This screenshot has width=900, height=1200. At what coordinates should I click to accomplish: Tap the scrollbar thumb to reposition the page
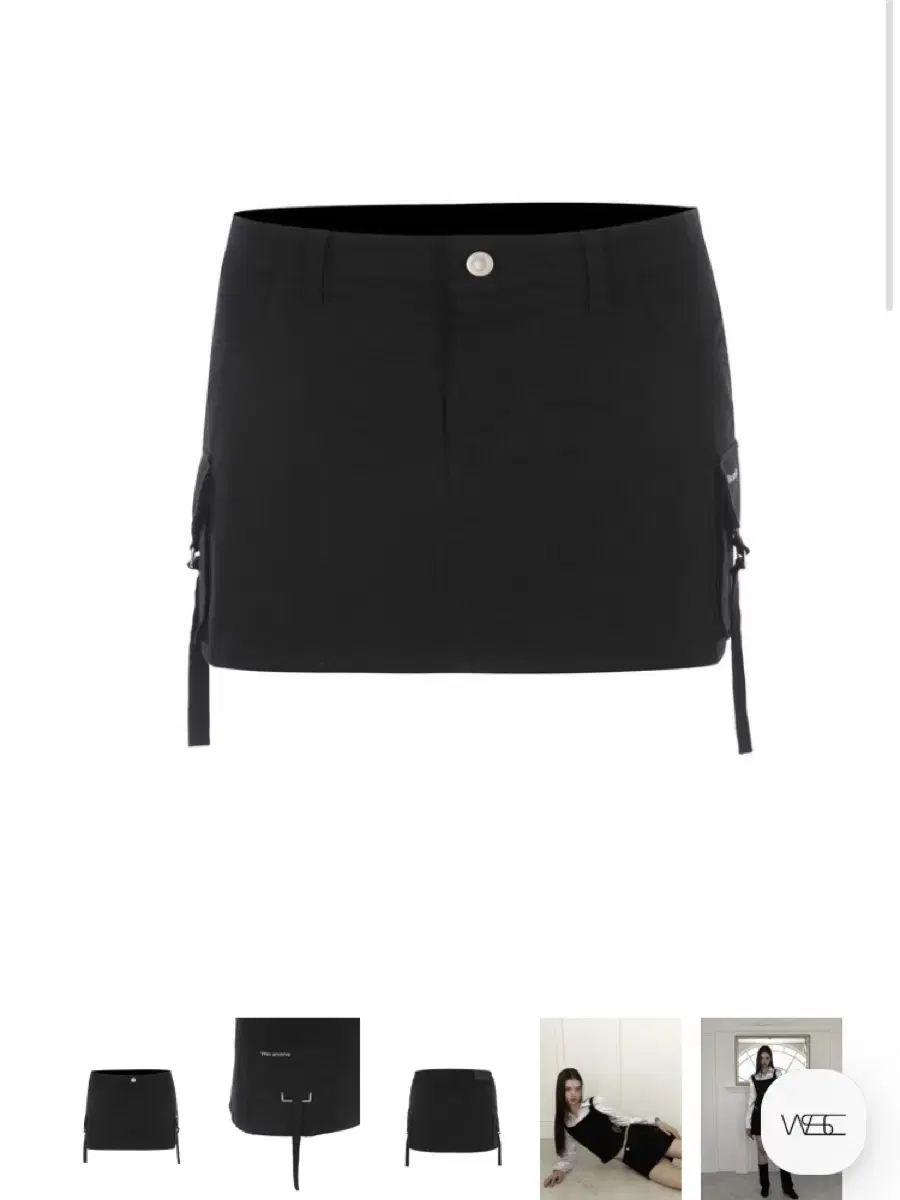893,150
